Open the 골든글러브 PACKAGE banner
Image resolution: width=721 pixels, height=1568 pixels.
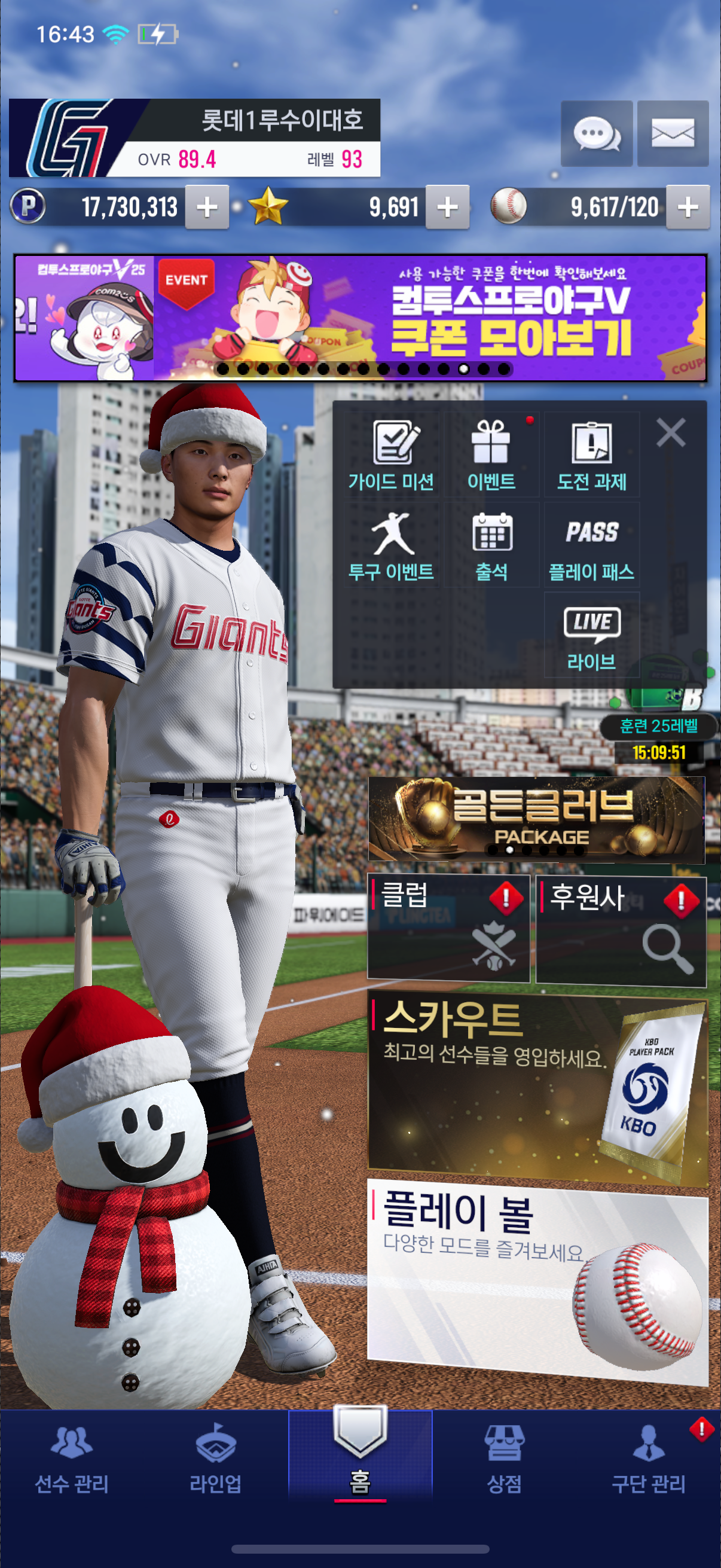tap(536, 819)
